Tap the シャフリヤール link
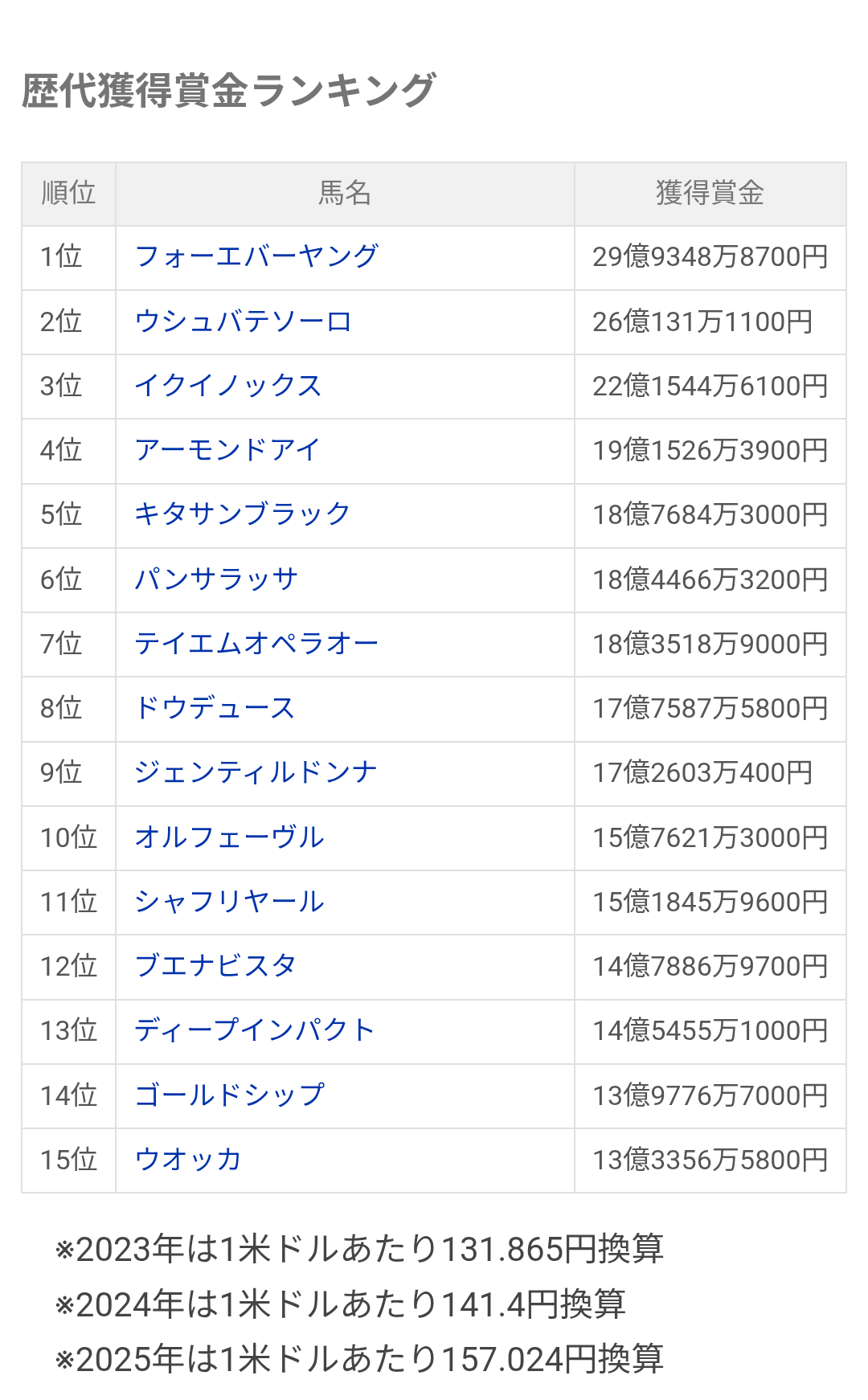Screen dimensions: 868x1400 (229, 902)
